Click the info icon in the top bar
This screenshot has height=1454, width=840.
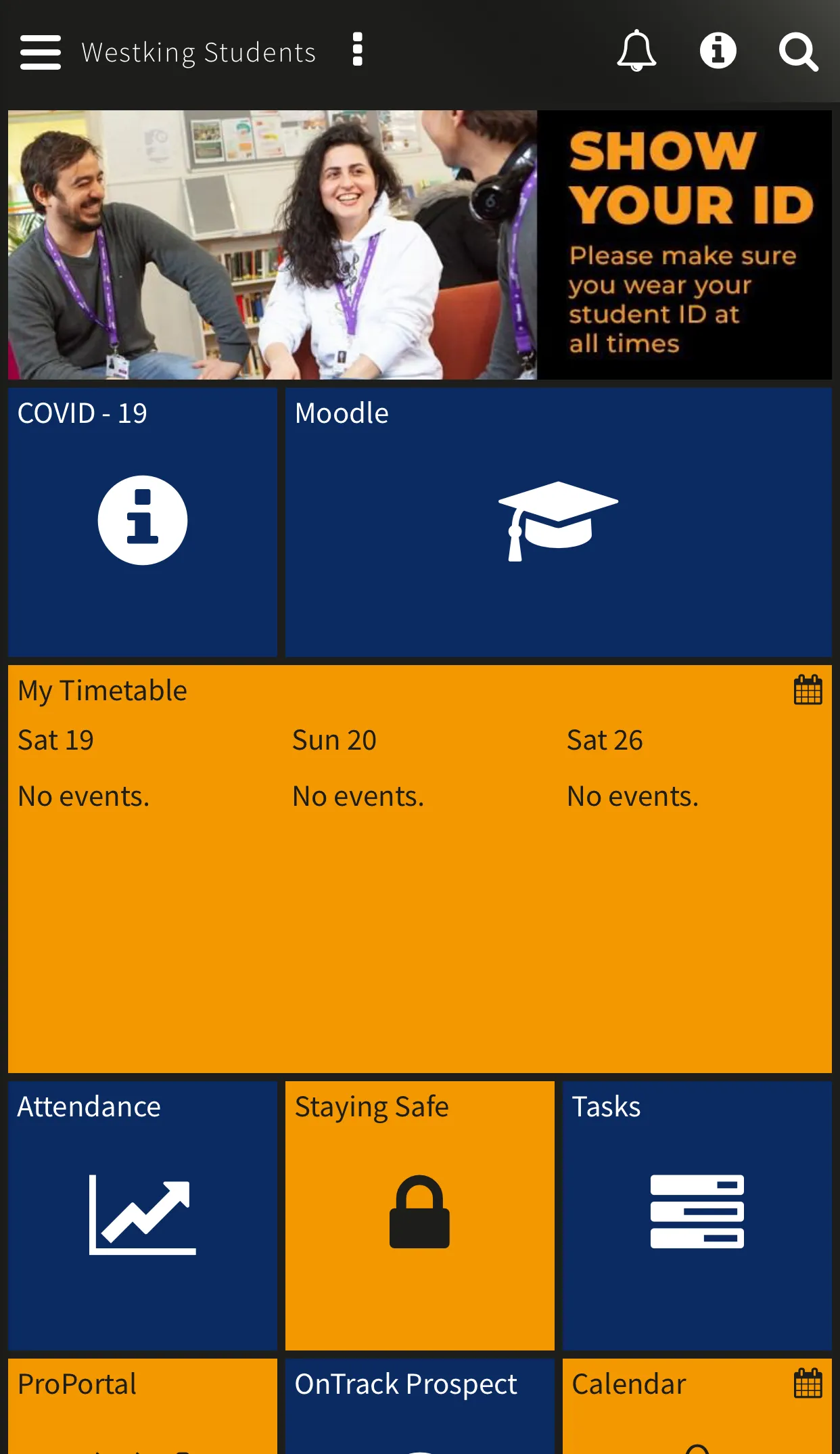tap(718, 51)
